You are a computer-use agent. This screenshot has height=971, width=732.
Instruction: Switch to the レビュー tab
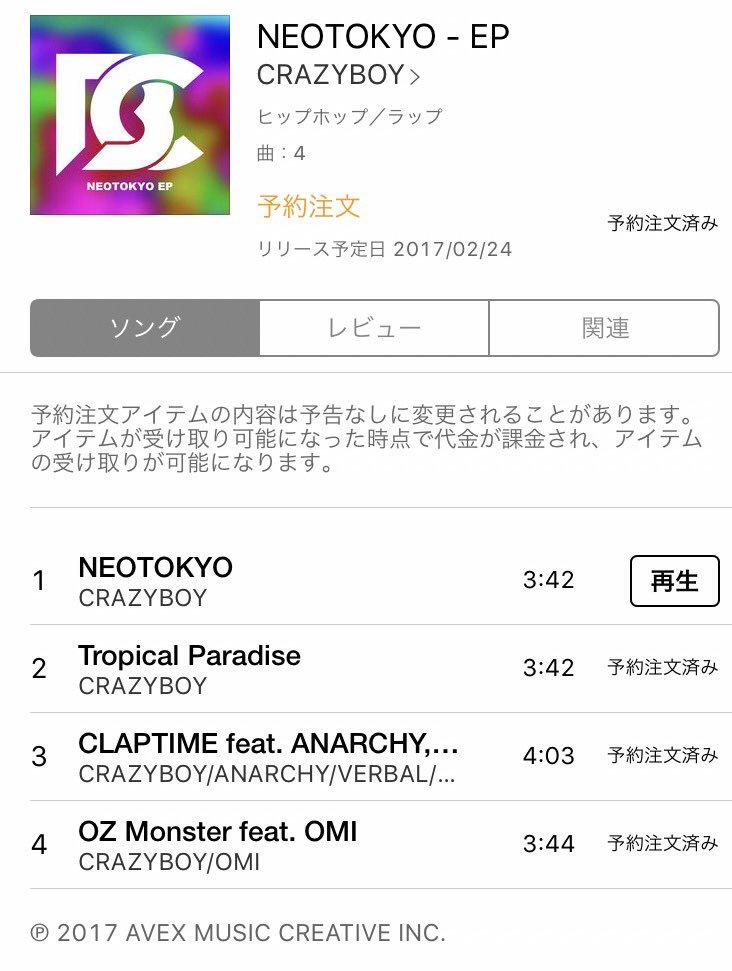tap(374, 328)
